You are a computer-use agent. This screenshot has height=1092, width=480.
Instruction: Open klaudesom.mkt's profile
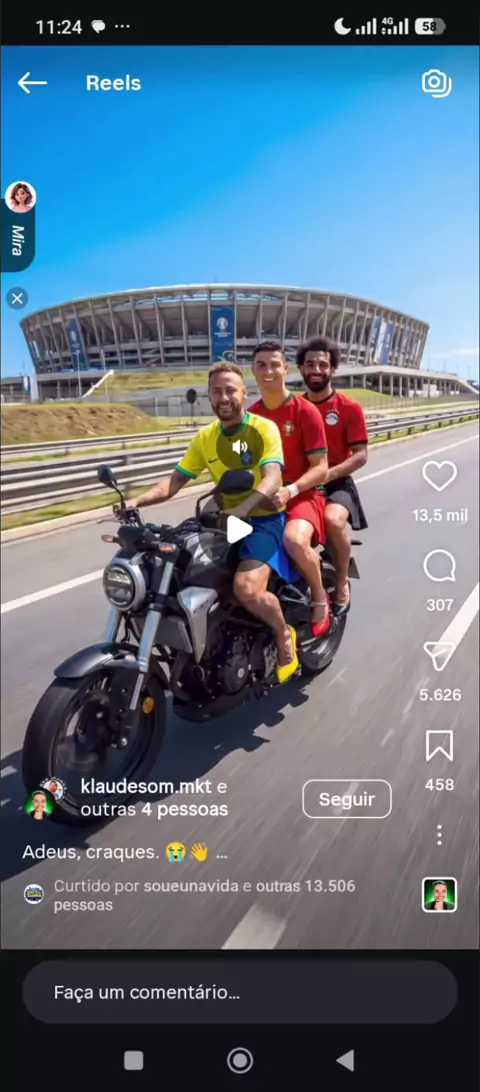coord(146,787)
